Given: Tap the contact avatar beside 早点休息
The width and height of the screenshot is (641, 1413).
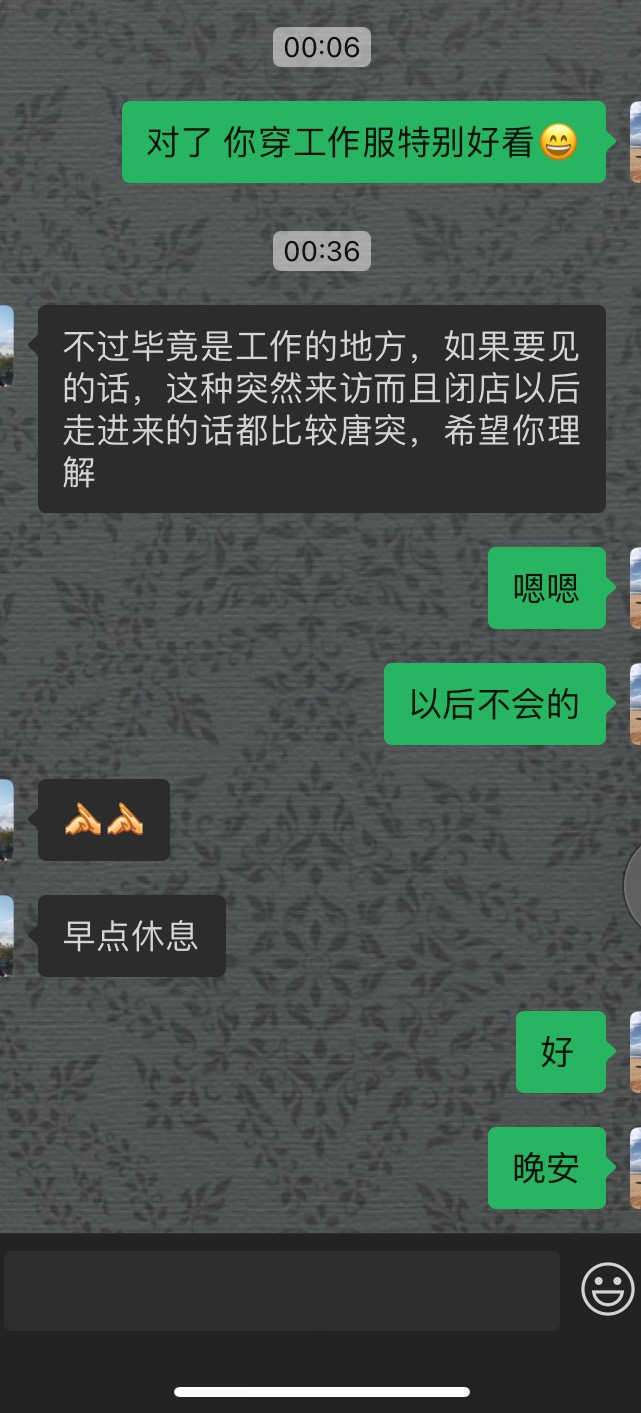Looking at the screenshot, I should pos(6,936).
